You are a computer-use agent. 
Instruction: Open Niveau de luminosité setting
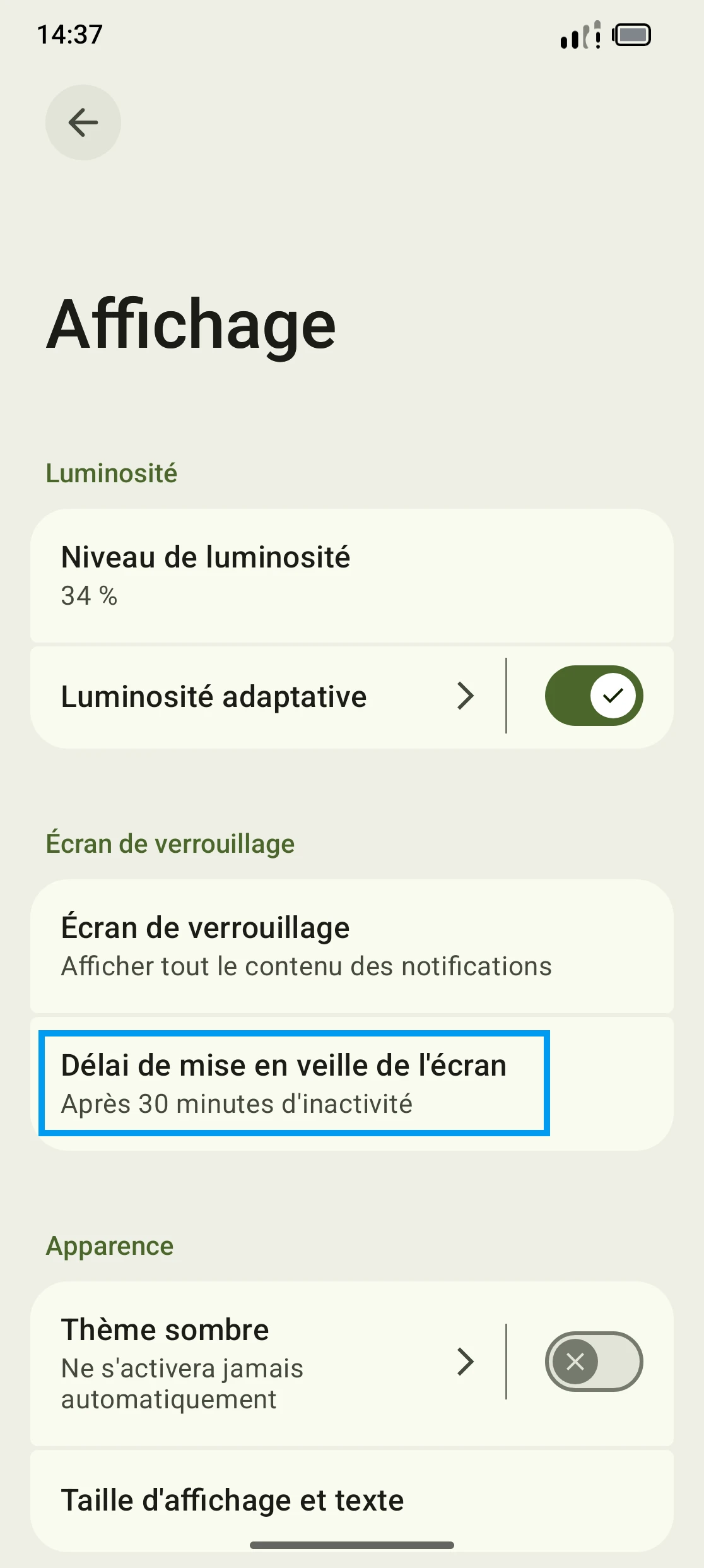pos(351,576)
